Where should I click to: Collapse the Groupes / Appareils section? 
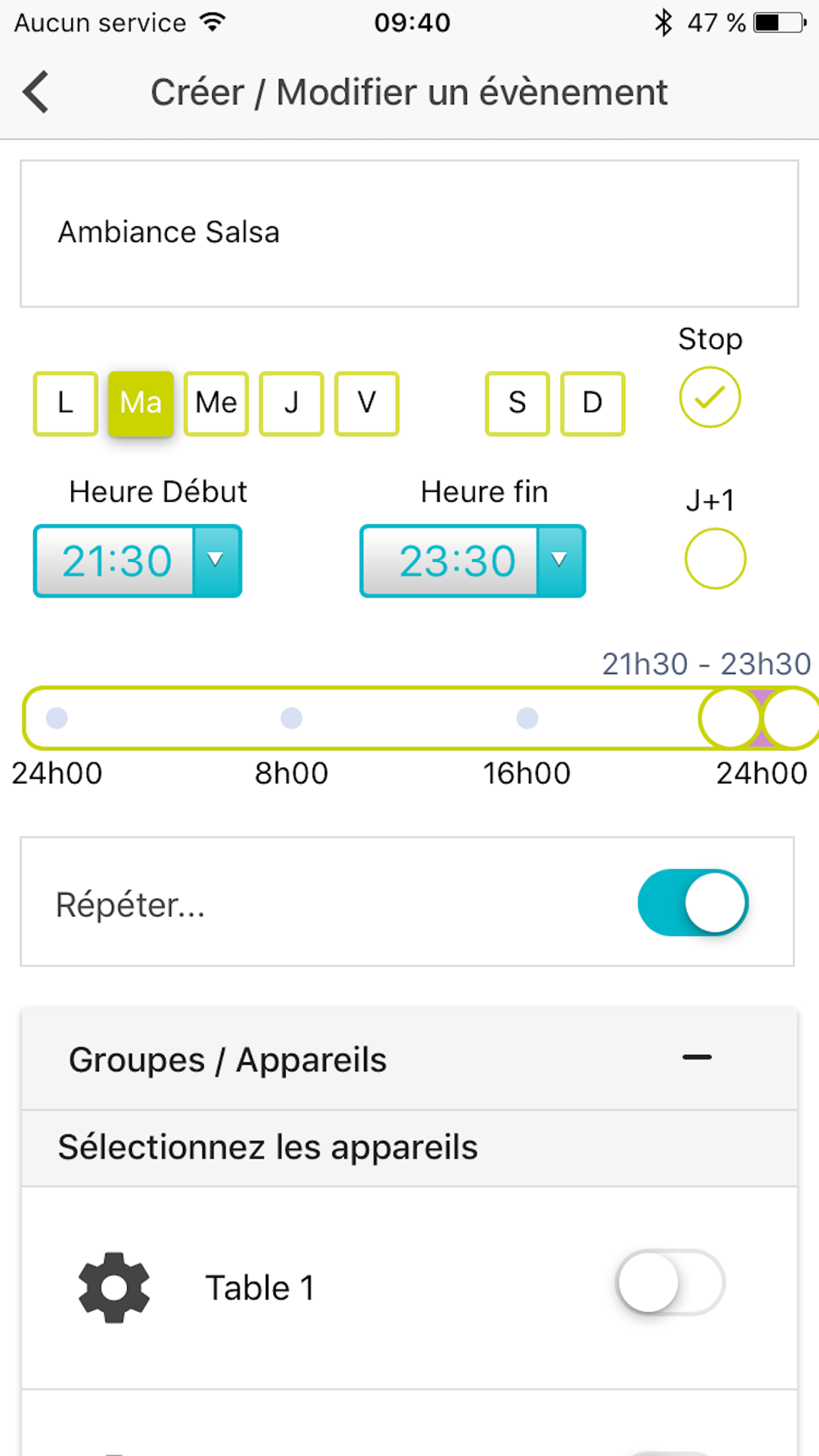pyautogui.click(x=696, y=1058)
